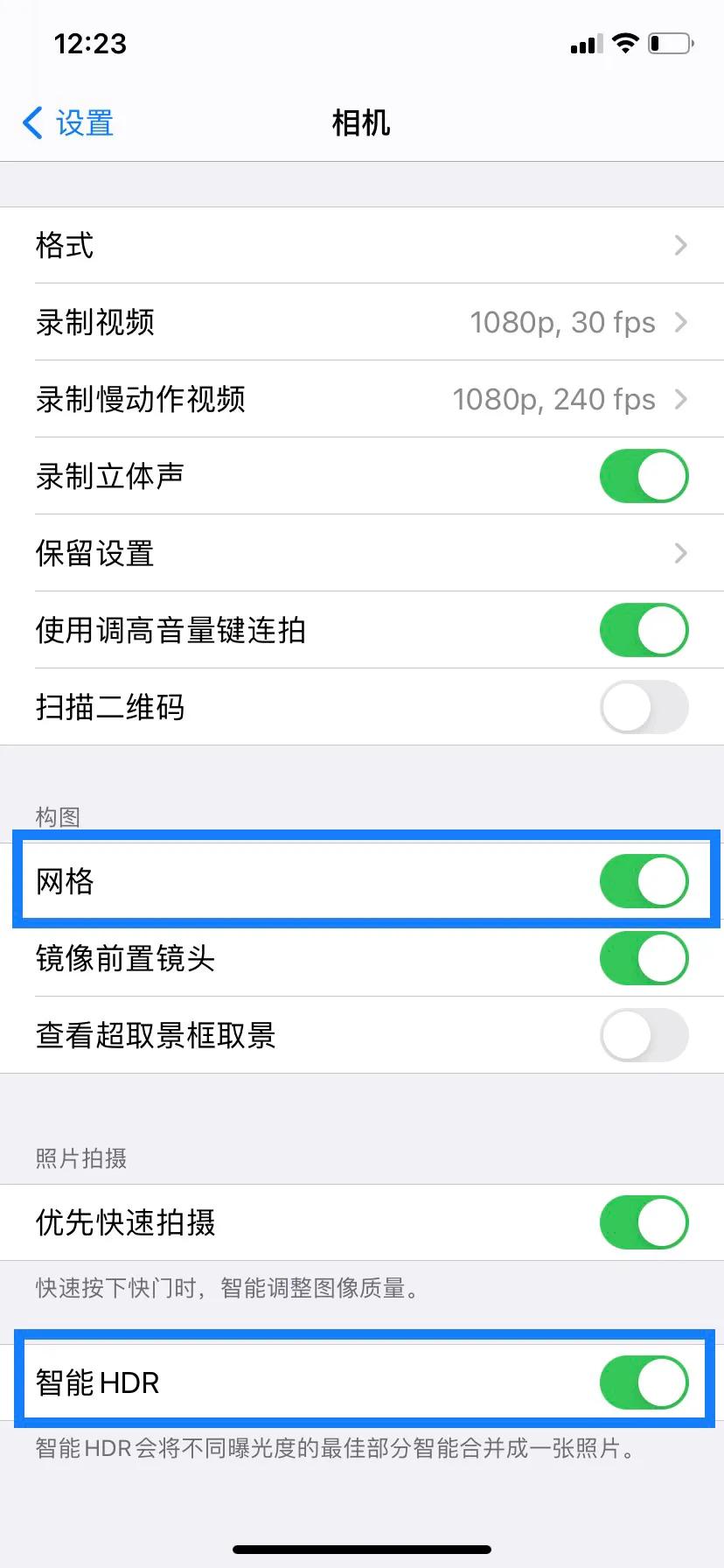Tap the 相机 title header
The image size is (724, 1568).
click(362, 123)
